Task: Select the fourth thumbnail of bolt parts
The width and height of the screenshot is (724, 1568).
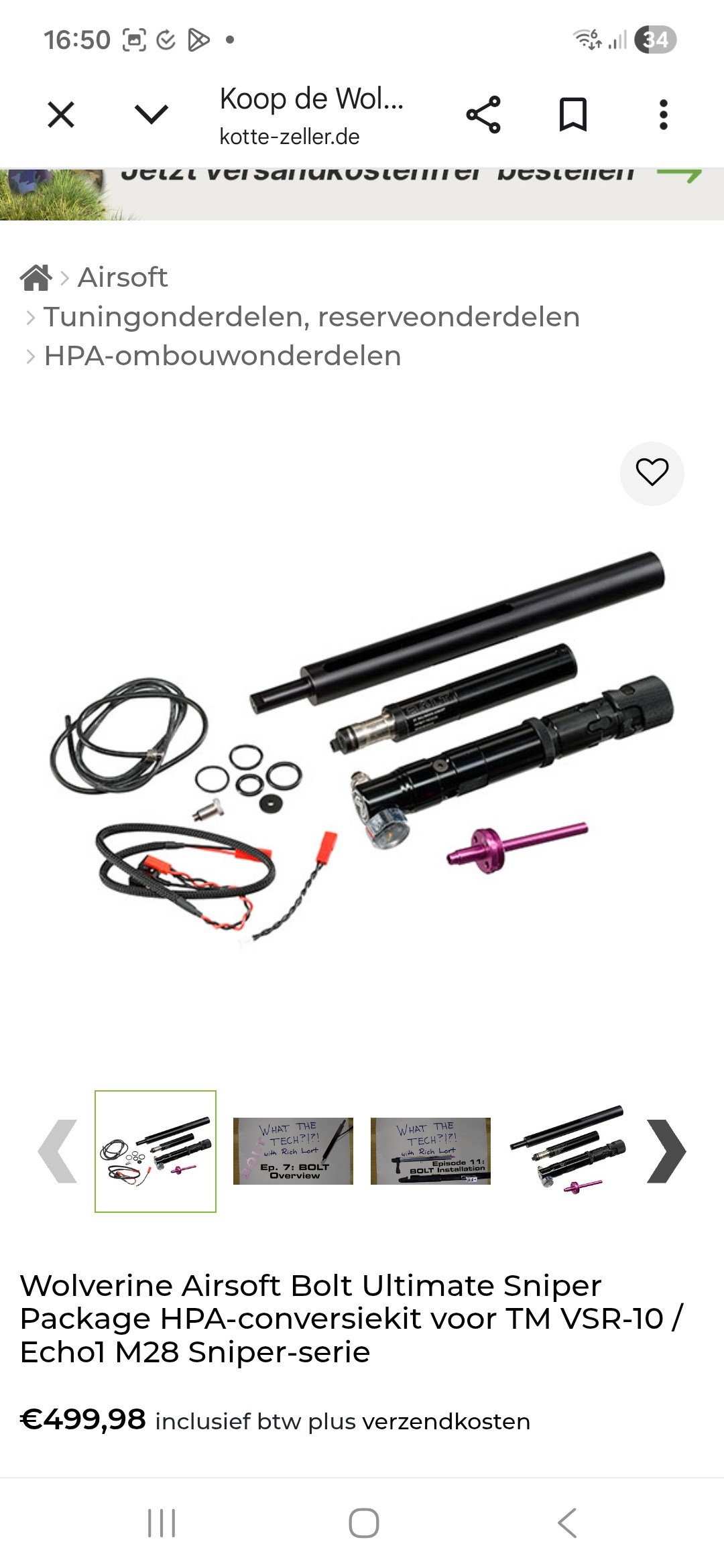Action: click(x=568, y=1151)
